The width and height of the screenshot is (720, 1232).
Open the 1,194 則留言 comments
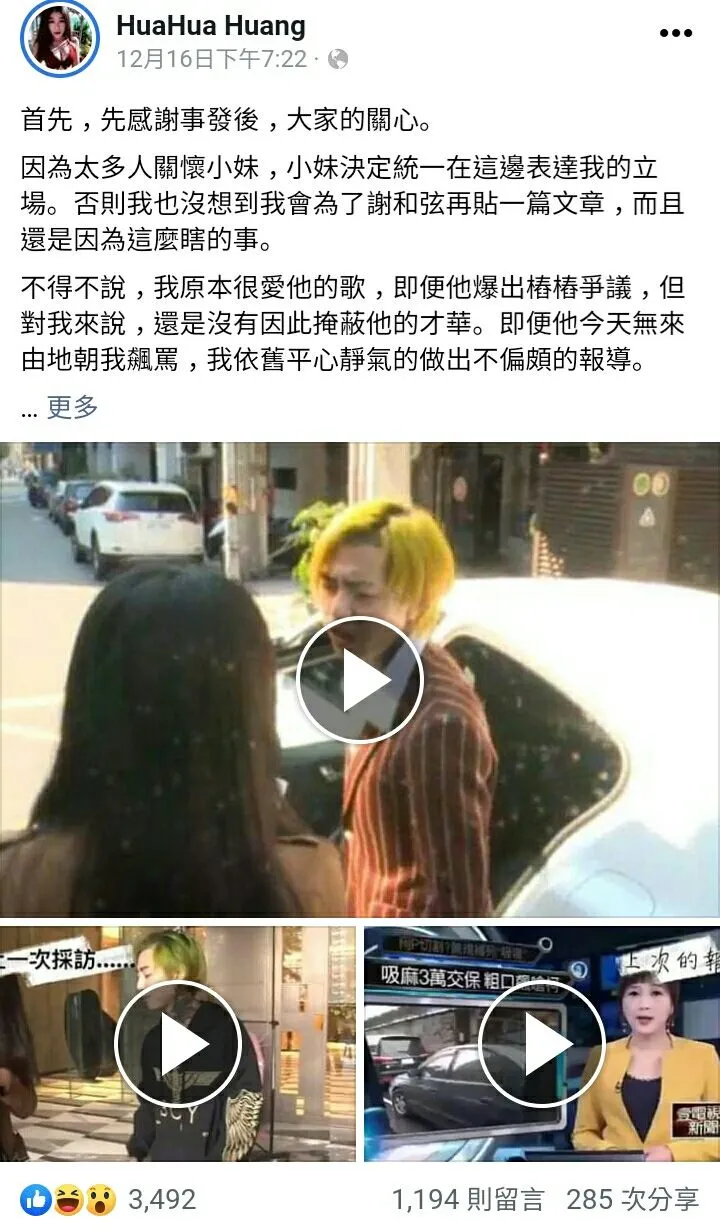tap(468, 1199)
